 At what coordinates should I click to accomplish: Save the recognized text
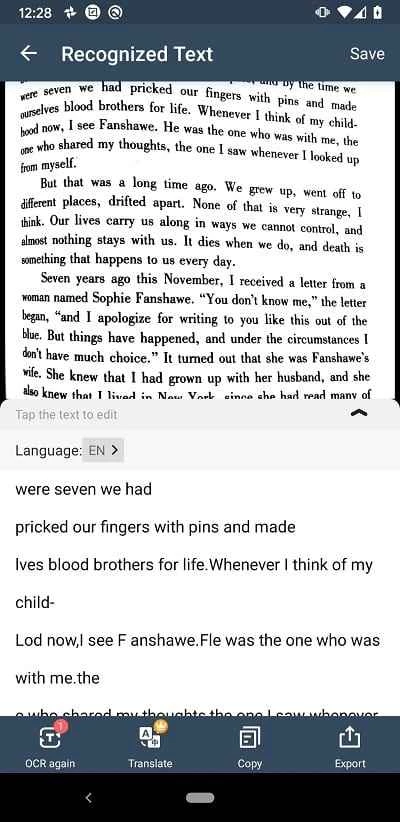click(x=367, y=54)
